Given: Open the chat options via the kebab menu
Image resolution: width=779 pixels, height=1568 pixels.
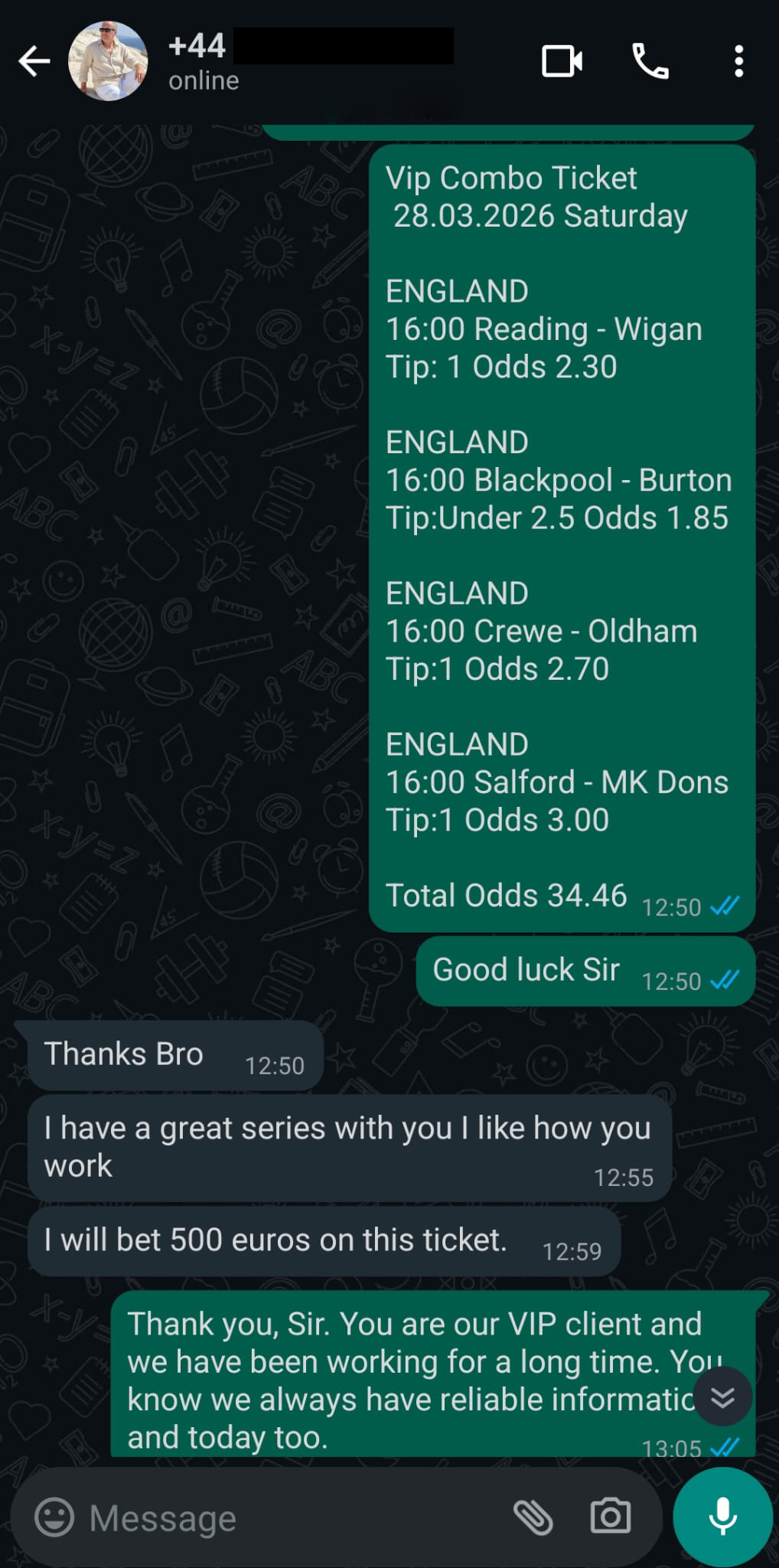Looking at the screenshot, I should coord(738,62).
